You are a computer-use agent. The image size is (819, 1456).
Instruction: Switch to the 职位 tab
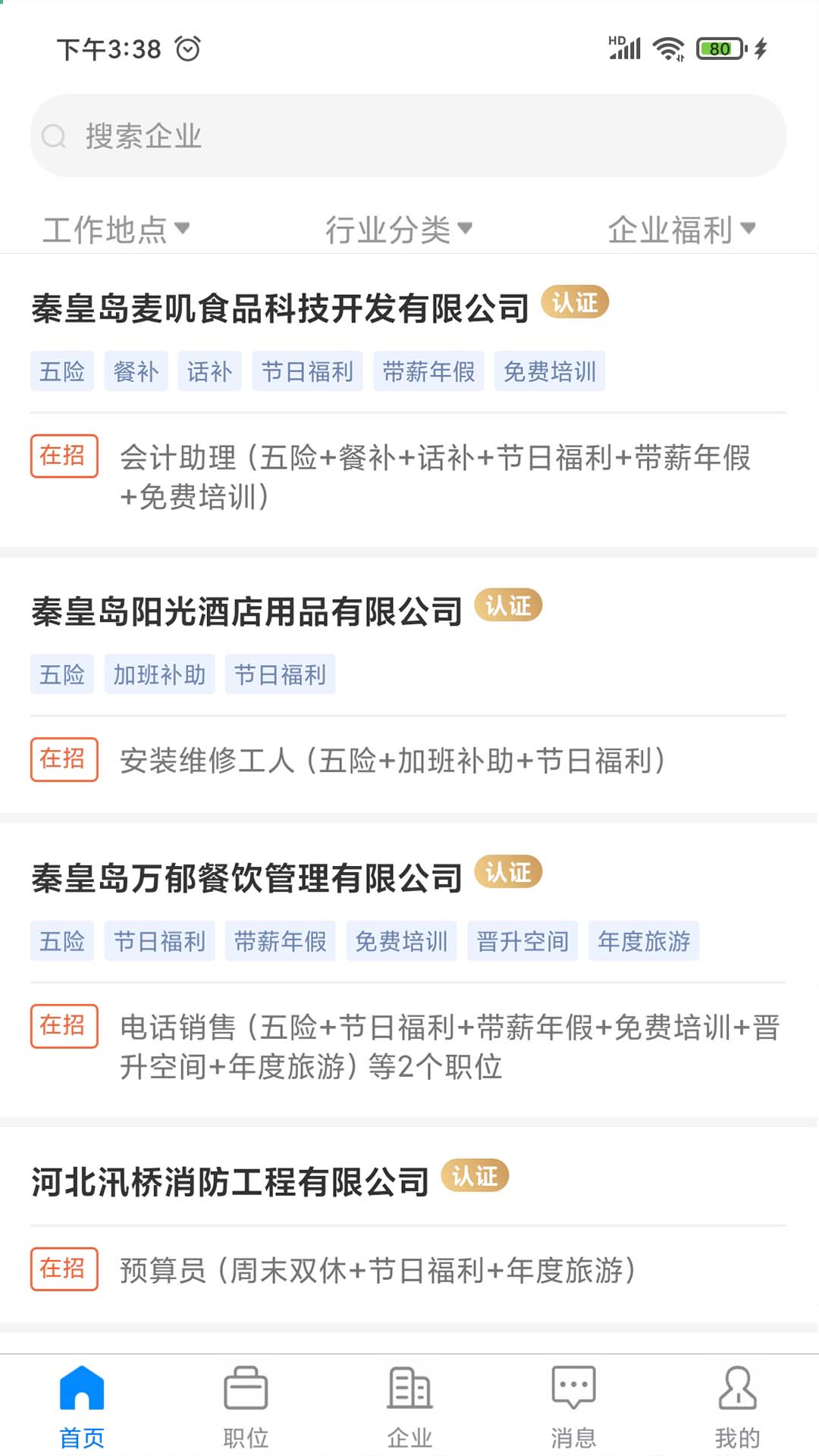click(x=246, y=1405)
